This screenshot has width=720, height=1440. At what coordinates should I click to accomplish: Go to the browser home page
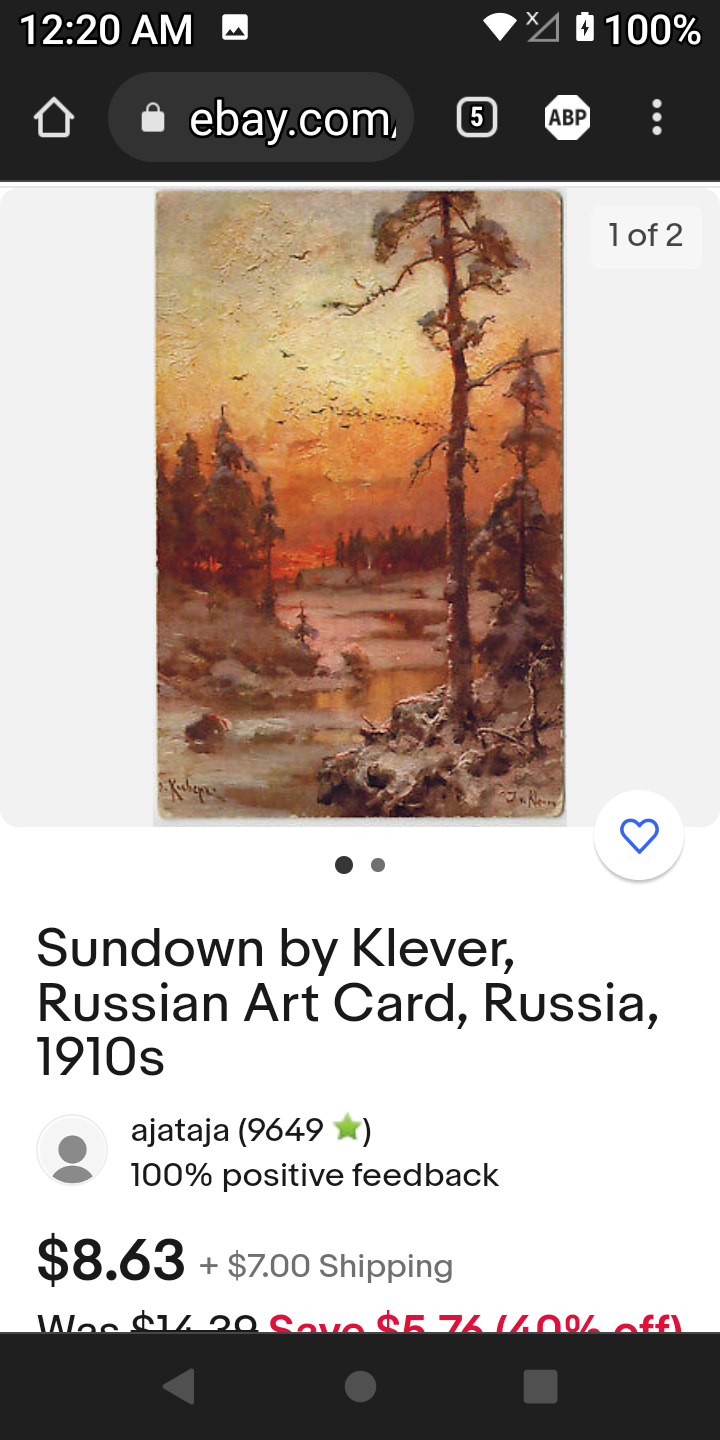54,119
